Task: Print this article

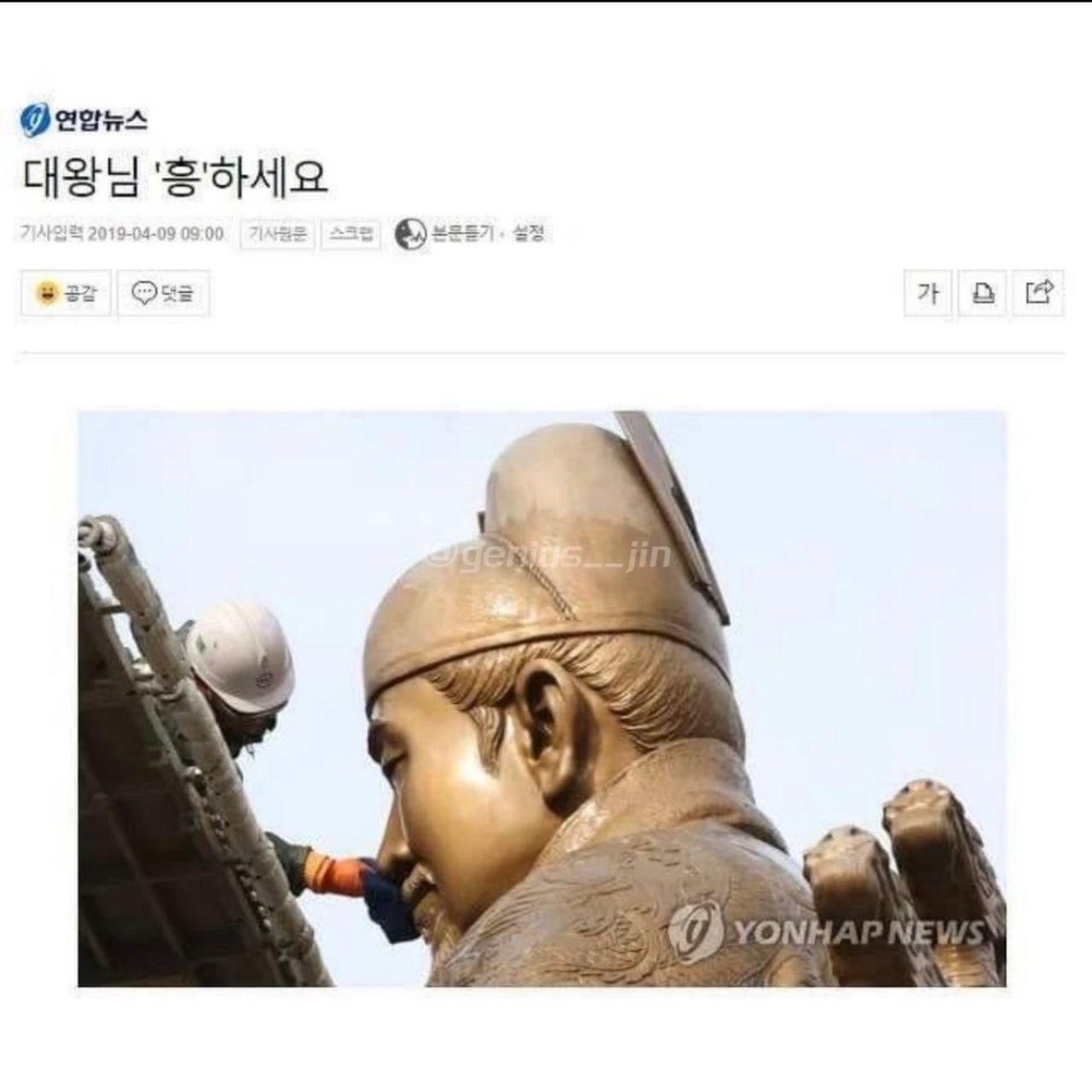Action: tap(983, 293)
